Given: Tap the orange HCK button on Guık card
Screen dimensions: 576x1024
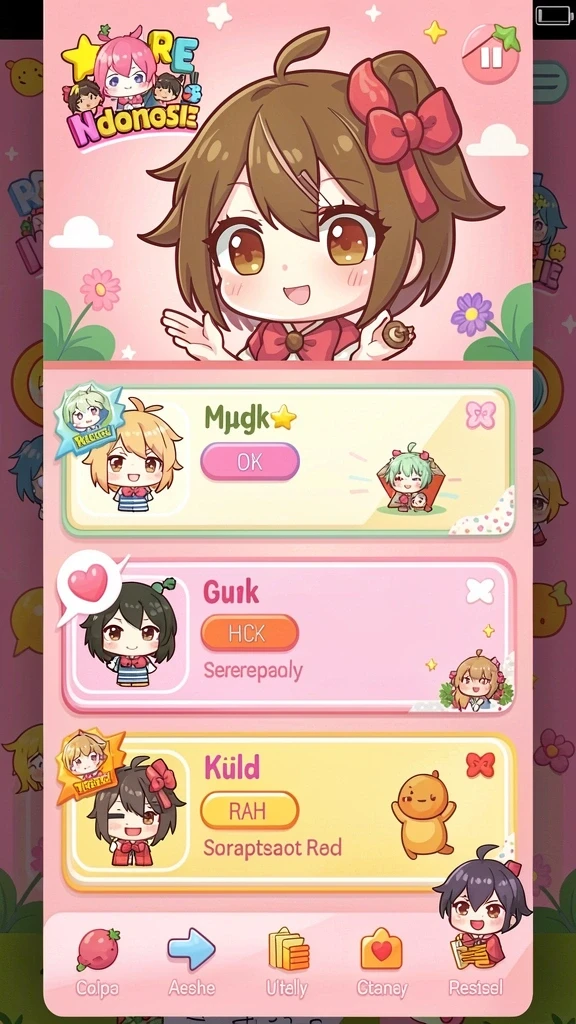Looking at the screenshot, I should (249, 633).
